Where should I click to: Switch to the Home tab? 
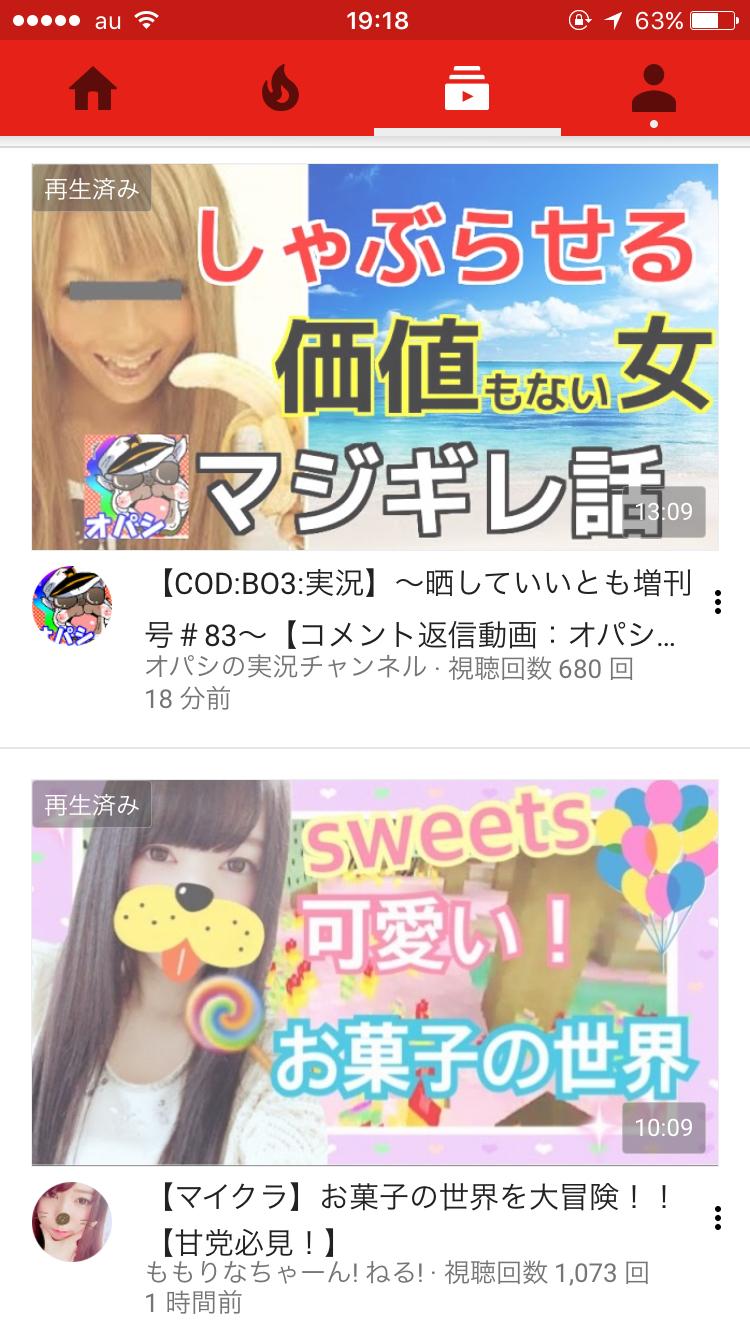[x=93, y=90]
